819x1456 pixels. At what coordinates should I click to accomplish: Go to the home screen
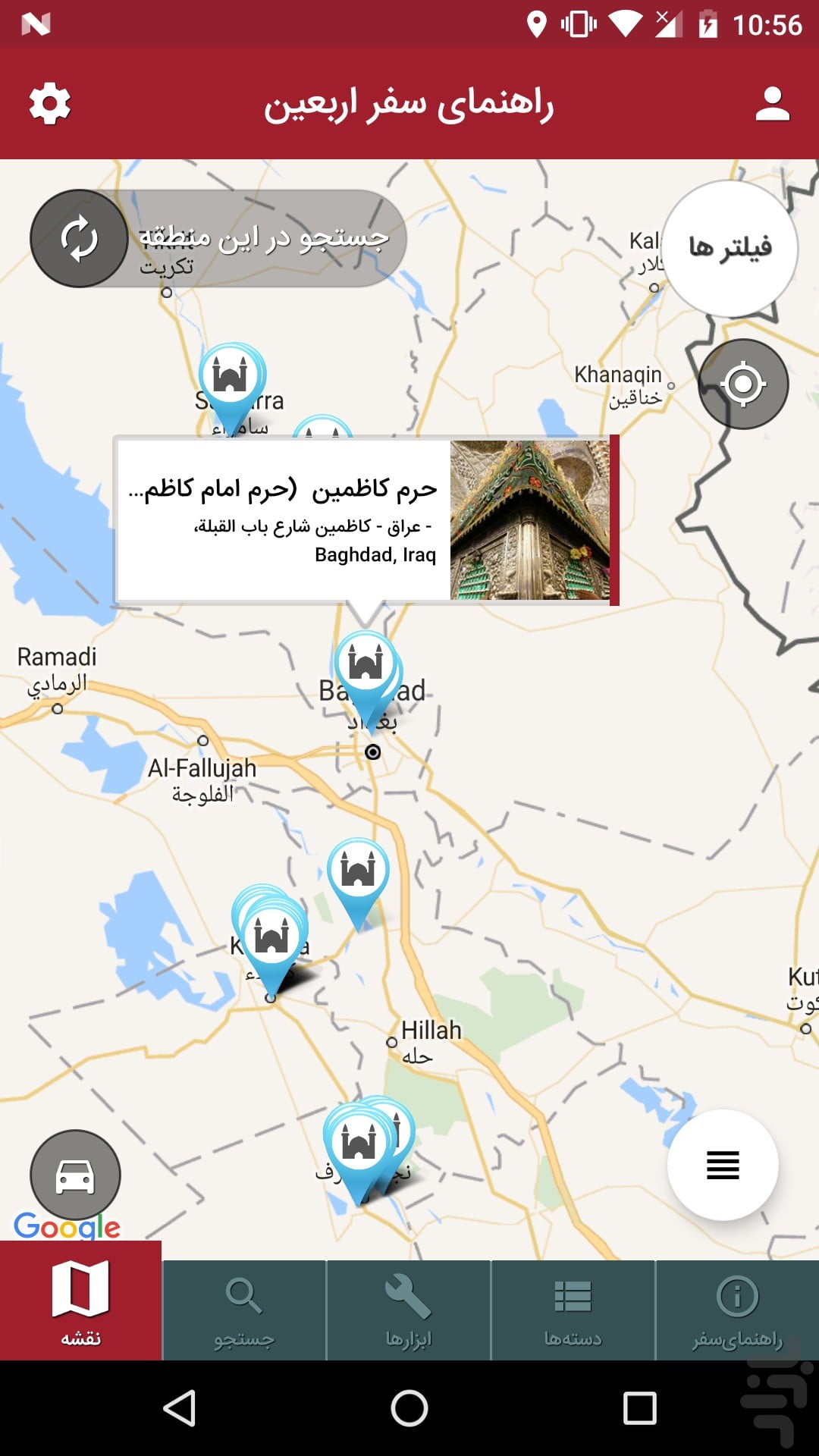point(409,1409)
